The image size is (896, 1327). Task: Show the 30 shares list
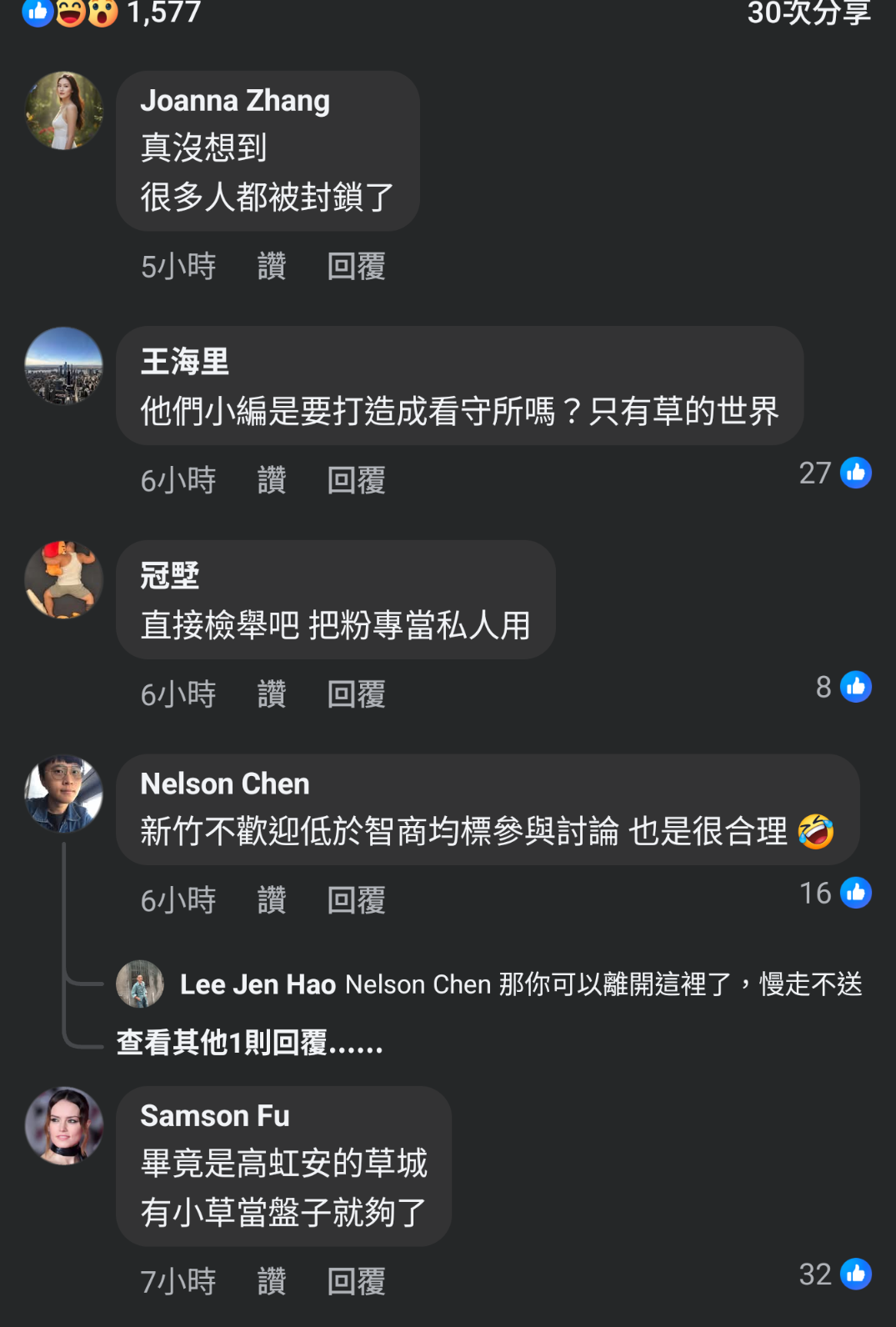point(808,13)
